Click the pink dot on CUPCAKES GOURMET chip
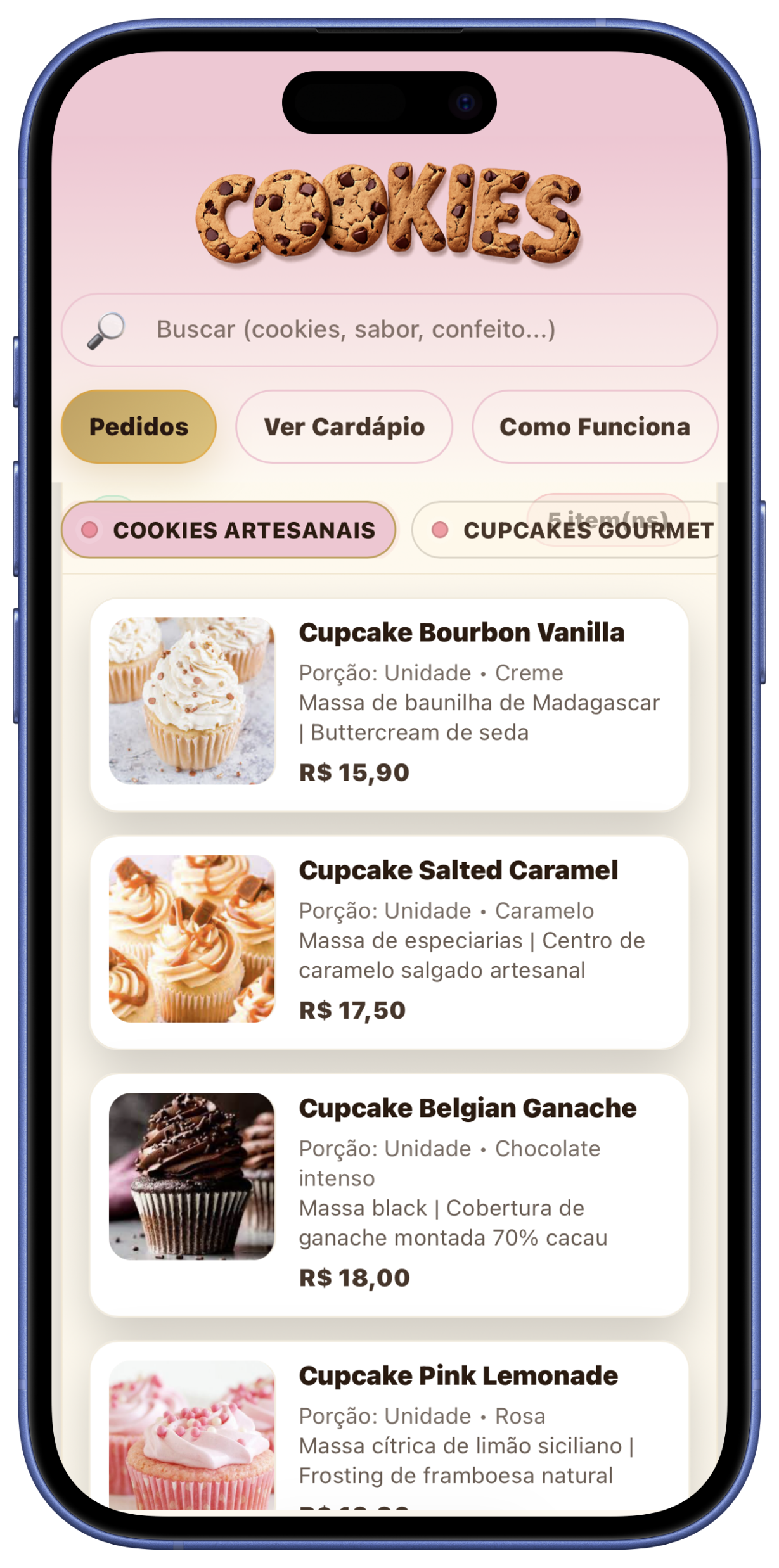 (x=440, y=530)
